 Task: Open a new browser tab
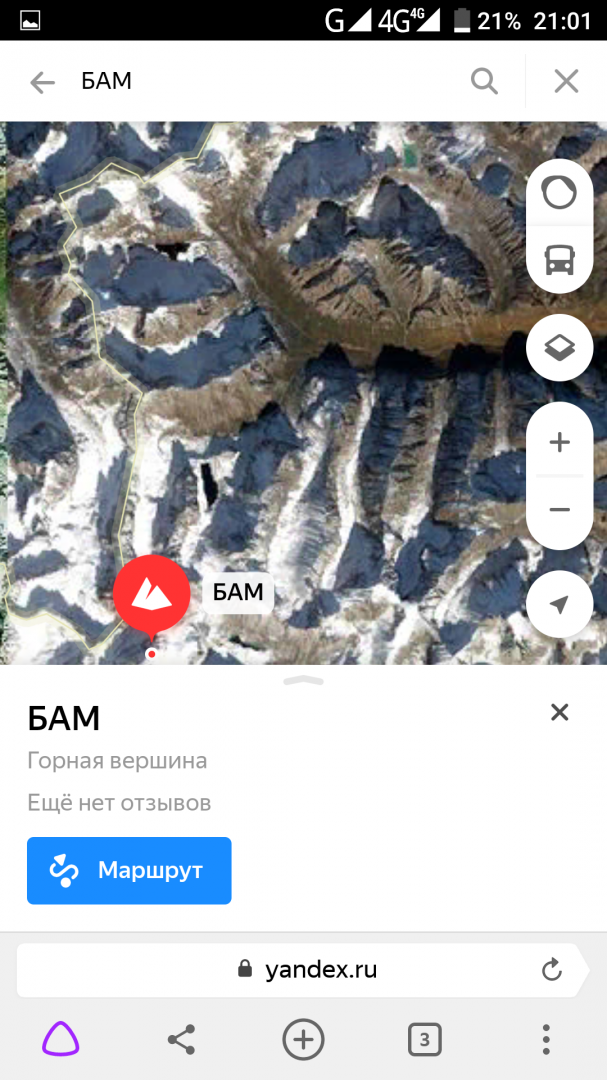303,1040
